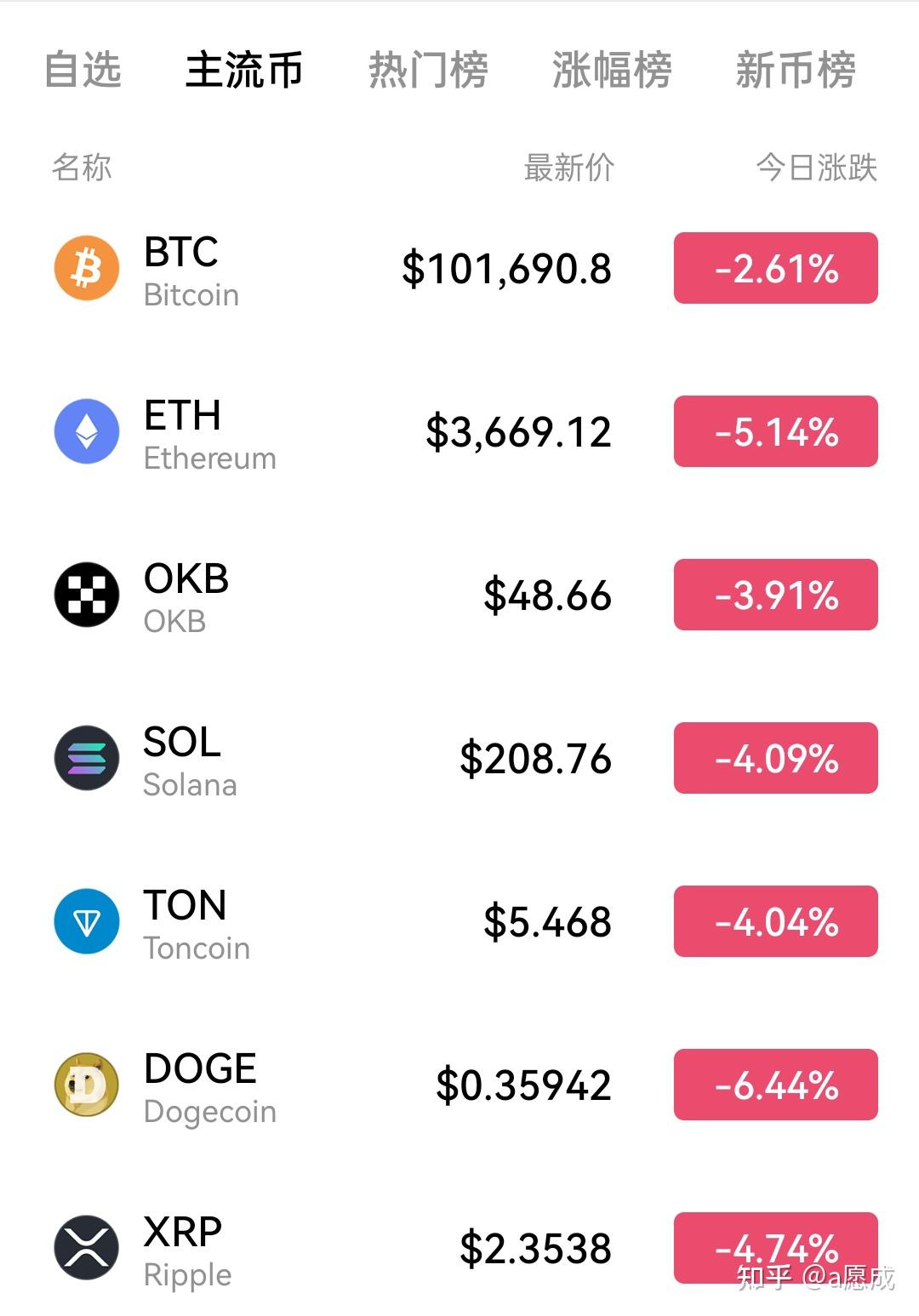Open the 新币榜 tab

click(x=795, y=71)
